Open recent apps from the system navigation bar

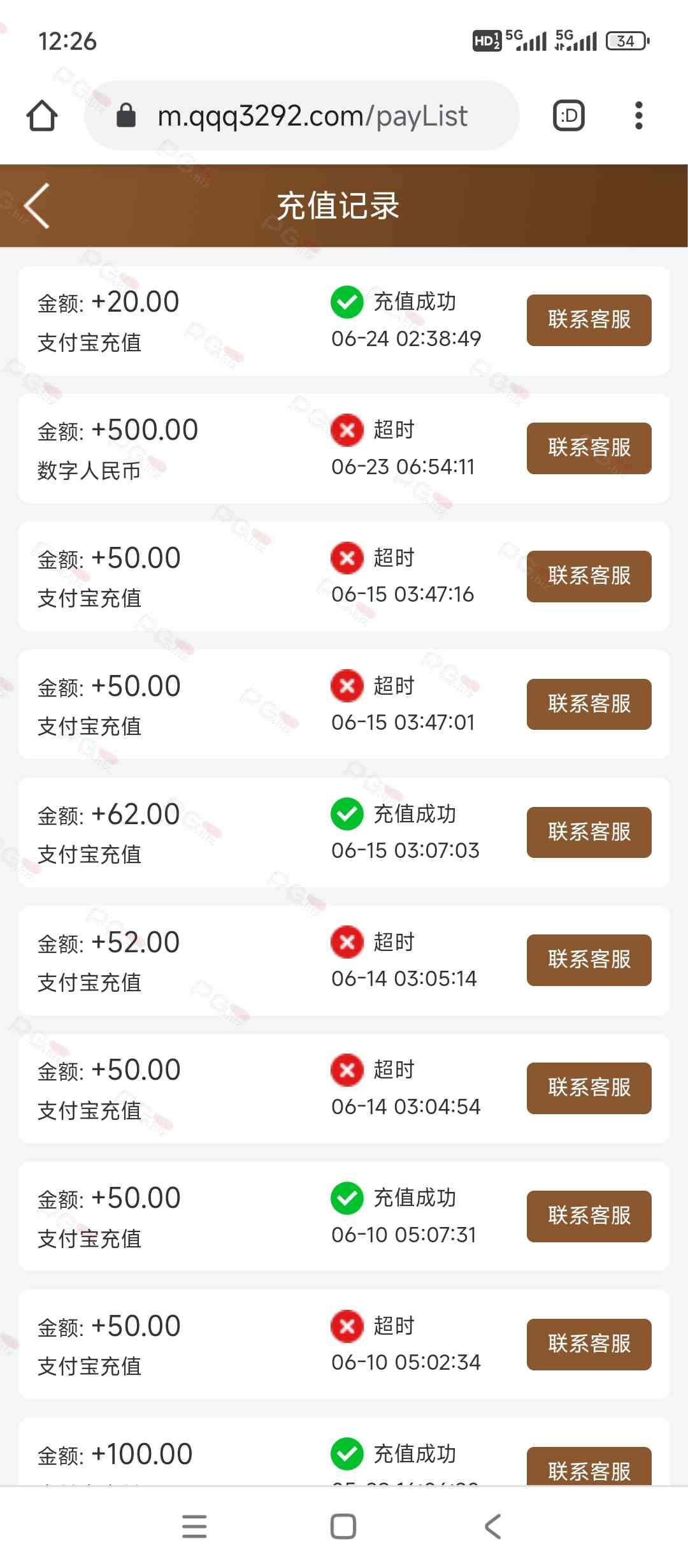(x=194, y=1527)
